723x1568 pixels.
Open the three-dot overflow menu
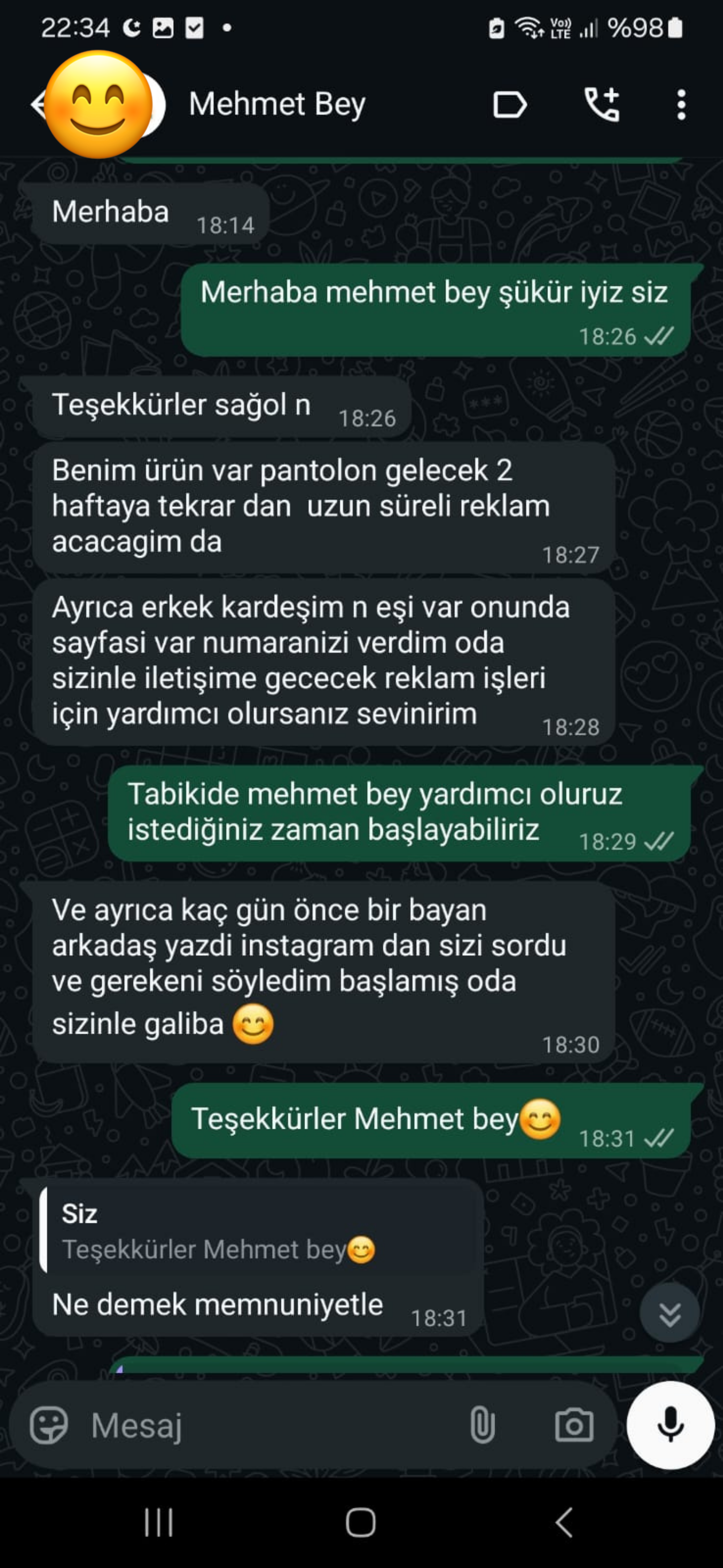(681, 105)
